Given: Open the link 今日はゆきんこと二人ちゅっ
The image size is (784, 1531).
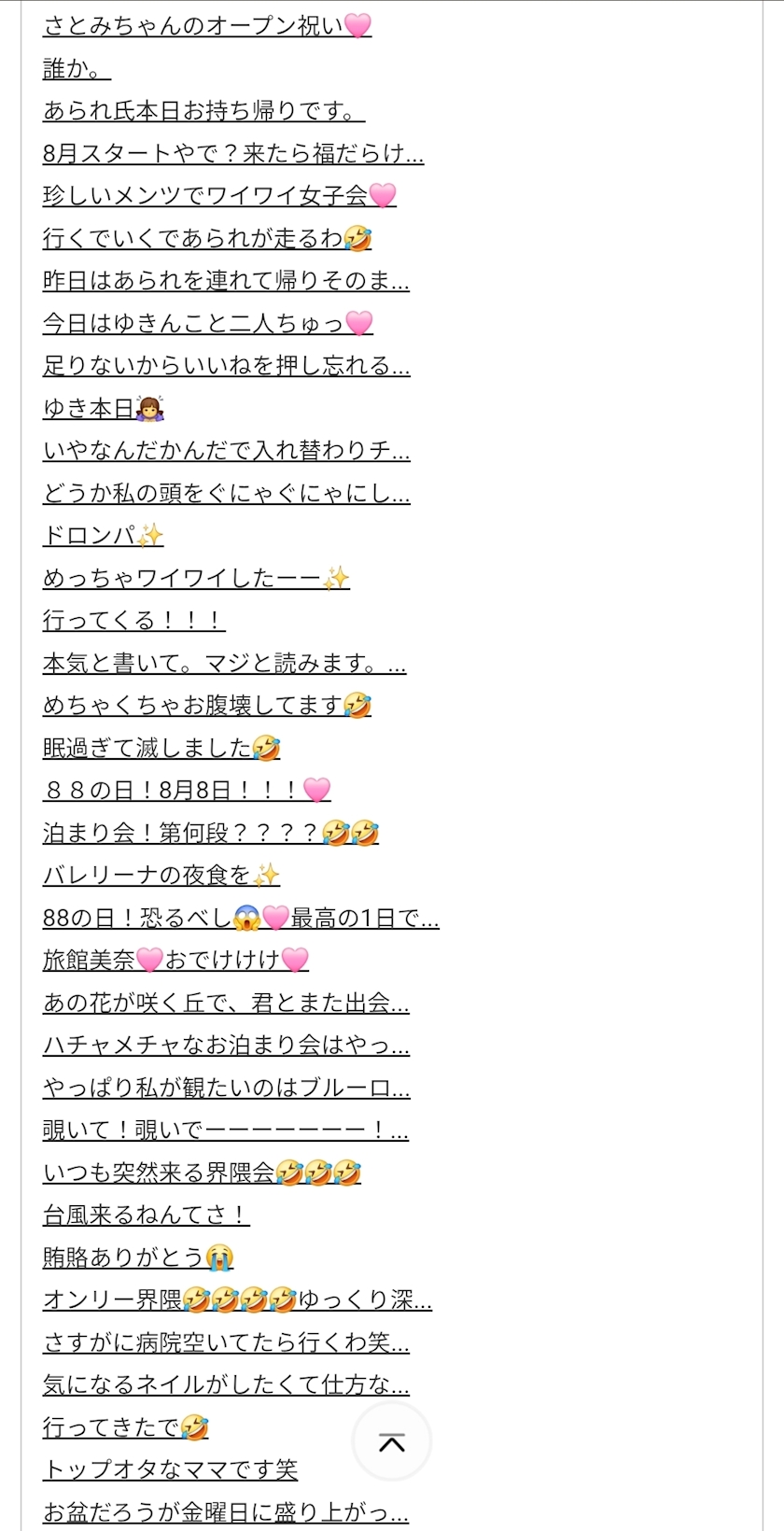Looking at the screenshot, I should [x=208, y=323].
